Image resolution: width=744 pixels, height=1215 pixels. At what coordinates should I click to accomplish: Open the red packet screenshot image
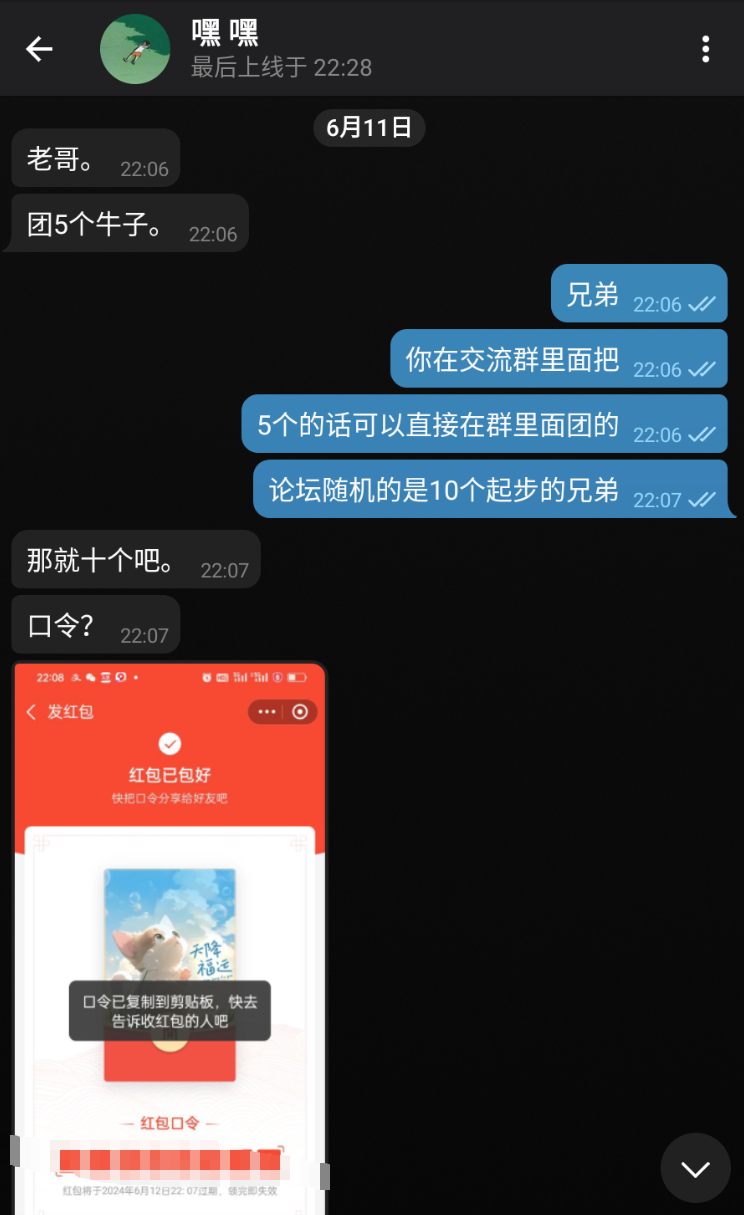[x=170, y=900]
